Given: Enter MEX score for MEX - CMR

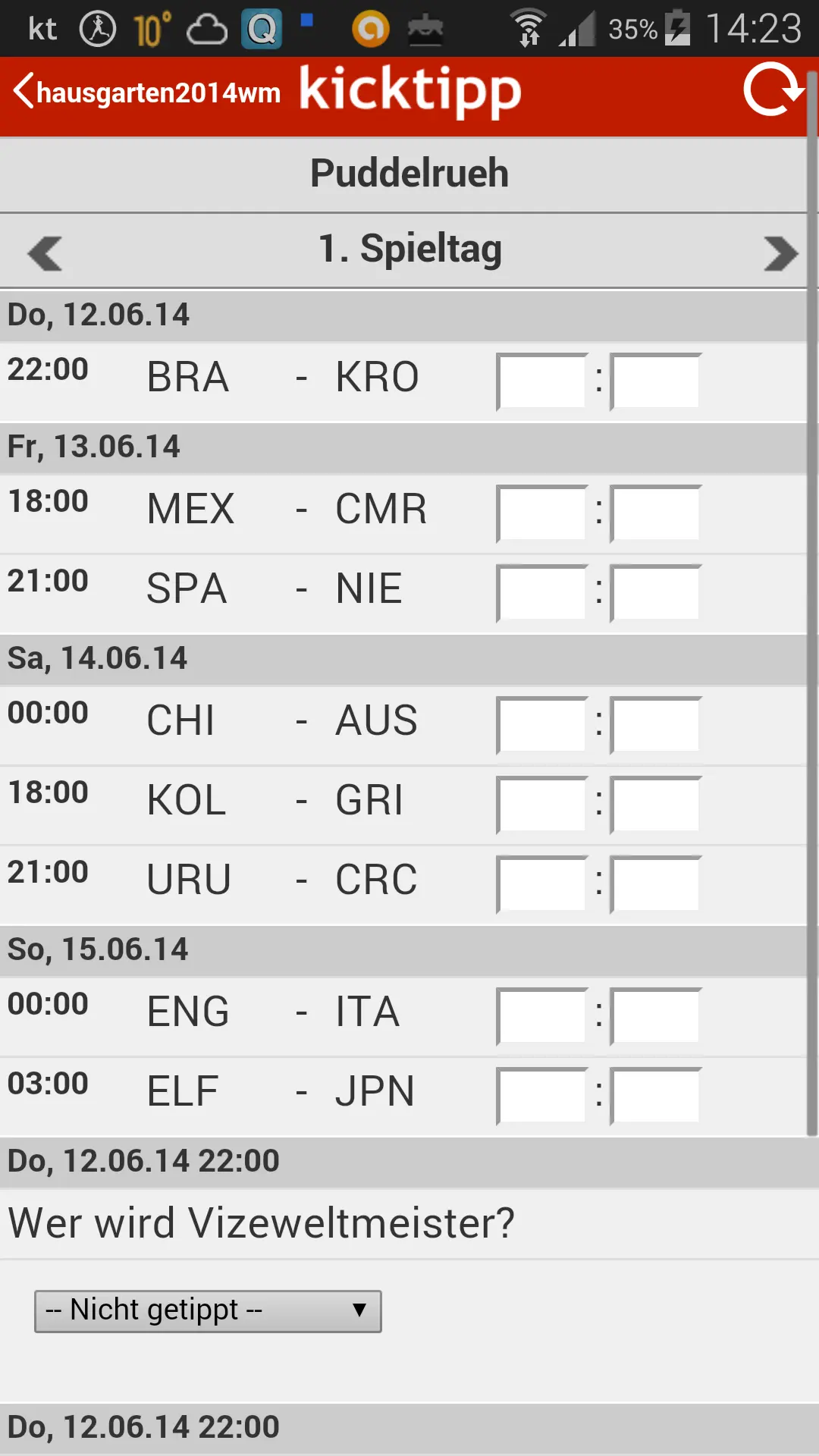Looking at the screenshot, I should coord(541,513).
